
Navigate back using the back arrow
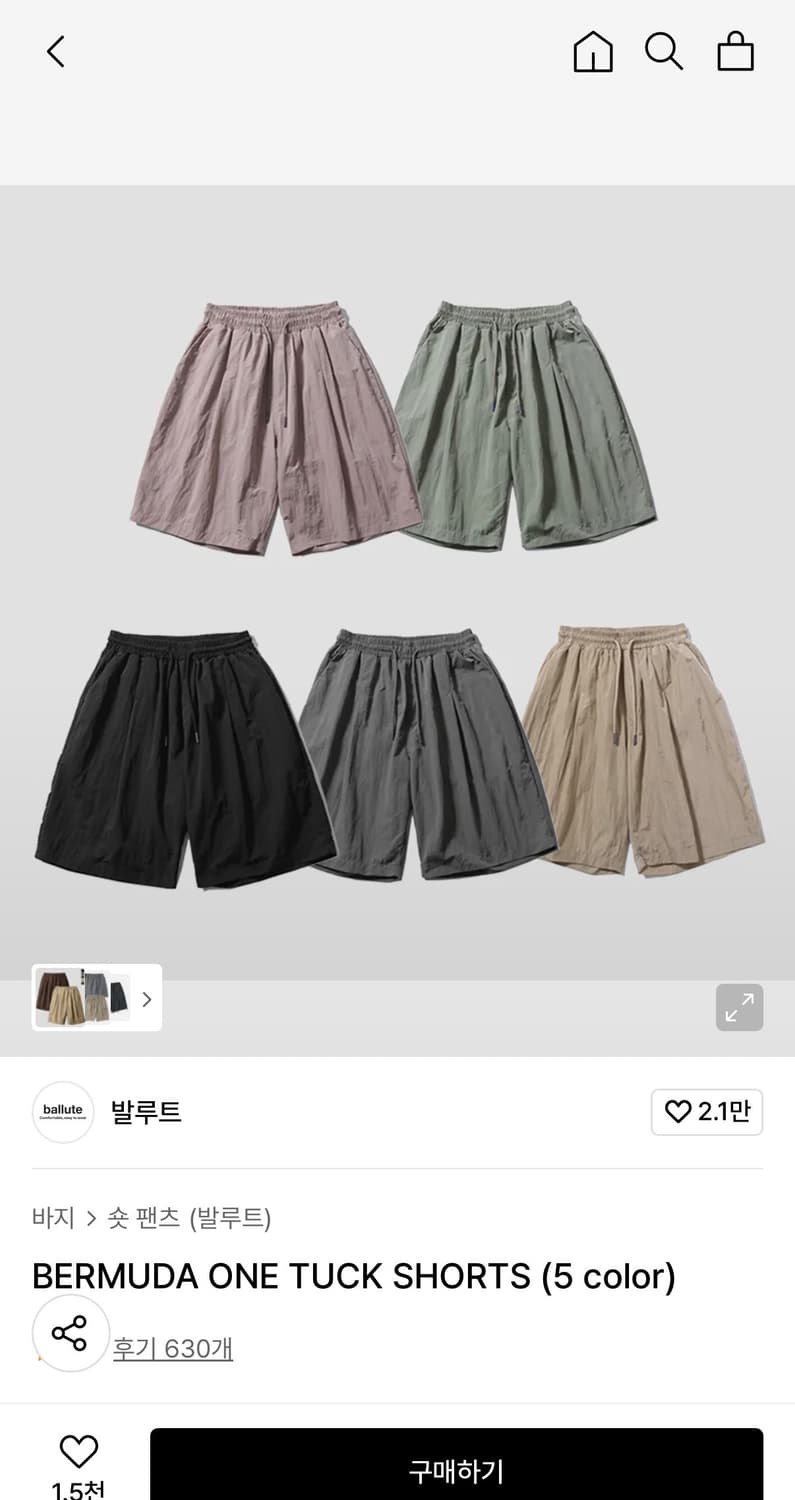[55, 51]
